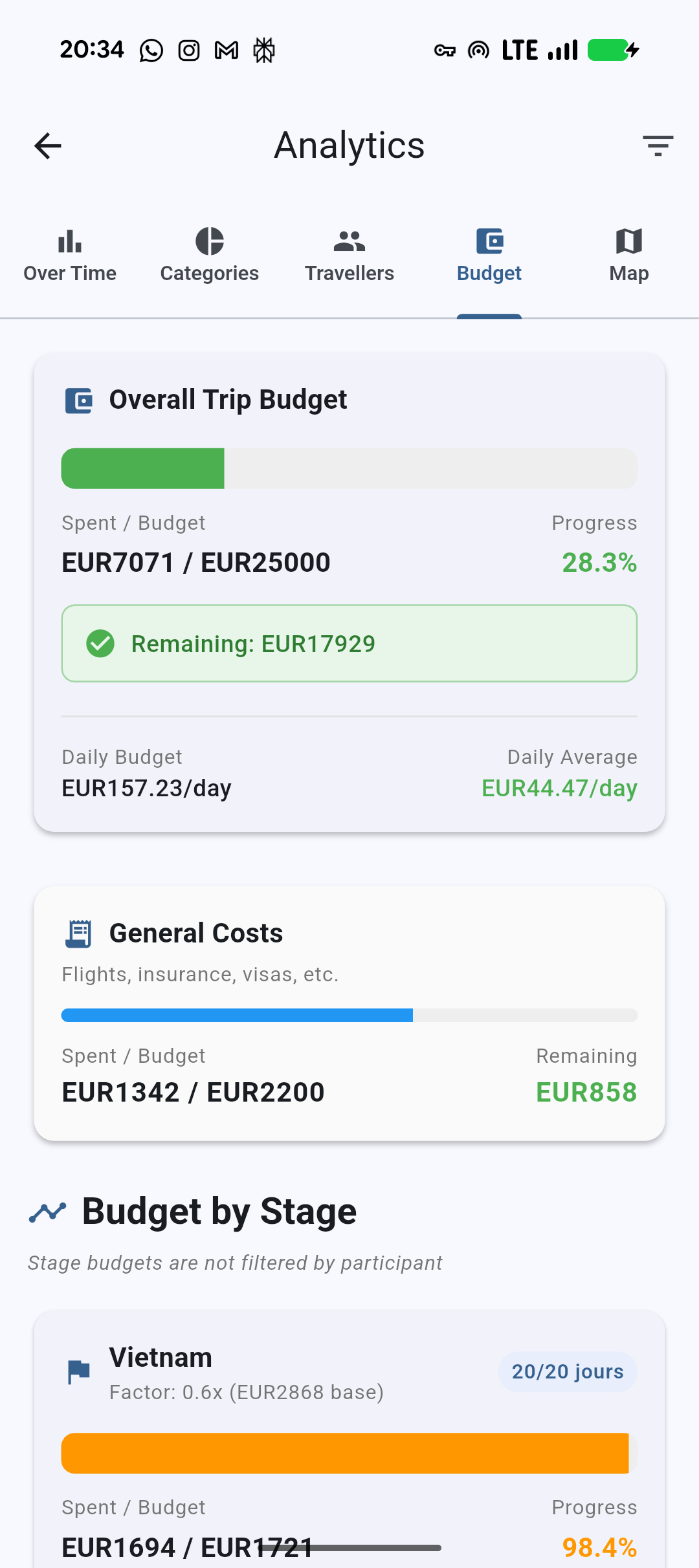Image resolution: width=699 pixels, height=1568 pixels.
Task: Switch to the Categories tab
Action: (x=208, y=254)
